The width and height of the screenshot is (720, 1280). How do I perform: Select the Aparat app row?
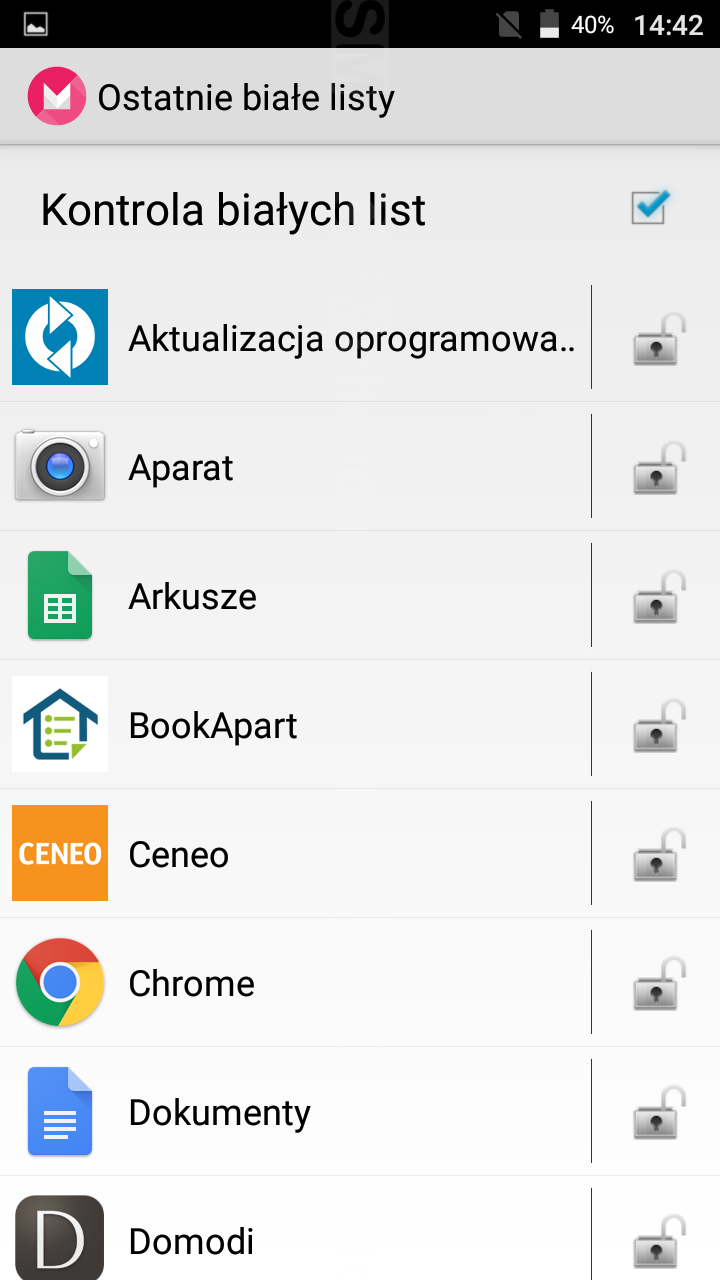point(300,468)
